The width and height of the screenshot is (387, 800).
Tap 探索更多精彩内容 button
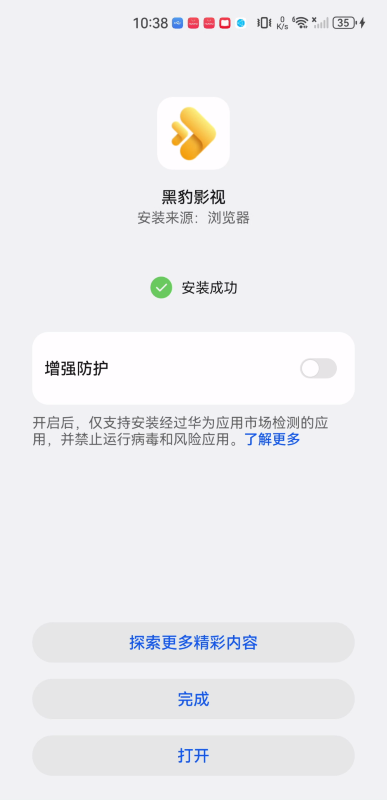(193, 642)
